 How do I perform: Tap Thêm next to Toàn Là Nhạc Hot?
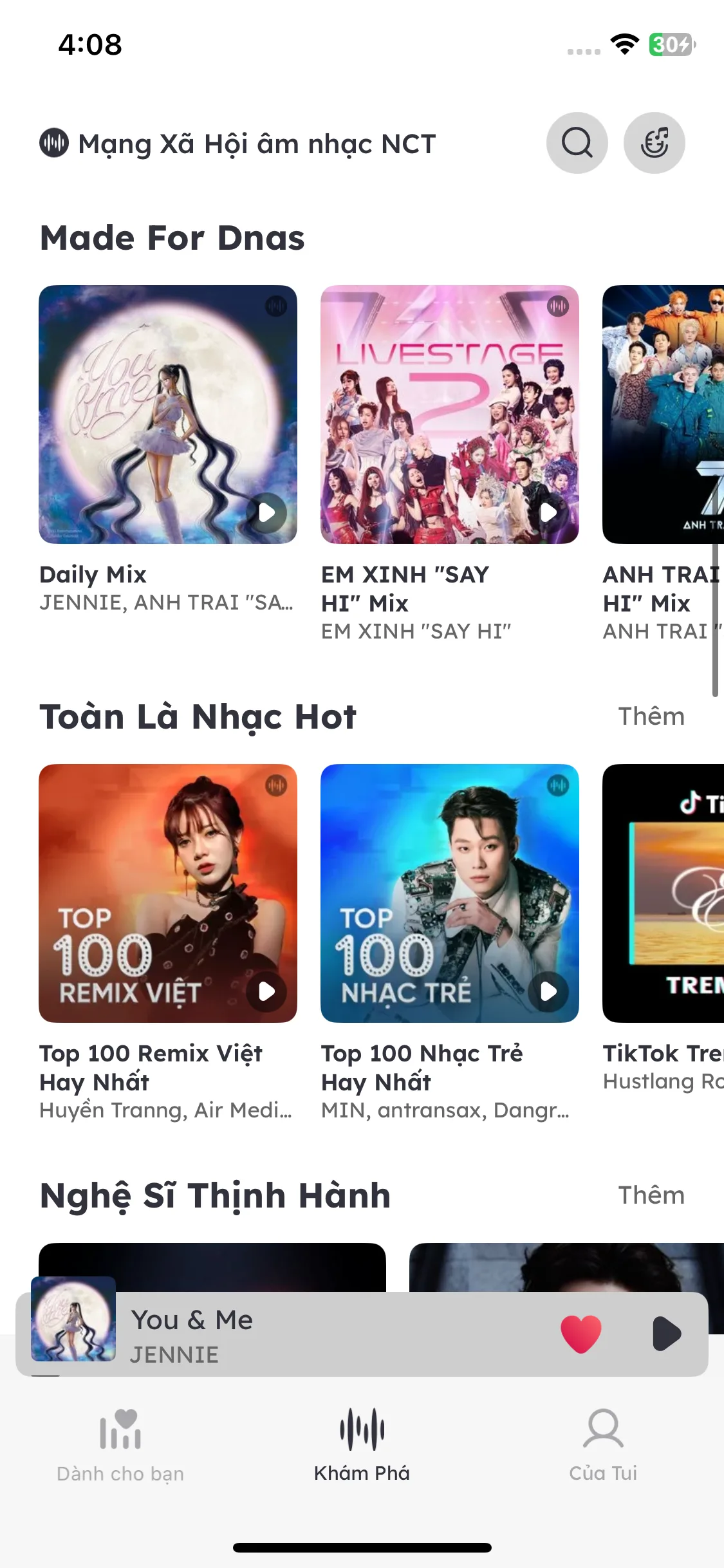pyautogui.click(x=651, y=716)
